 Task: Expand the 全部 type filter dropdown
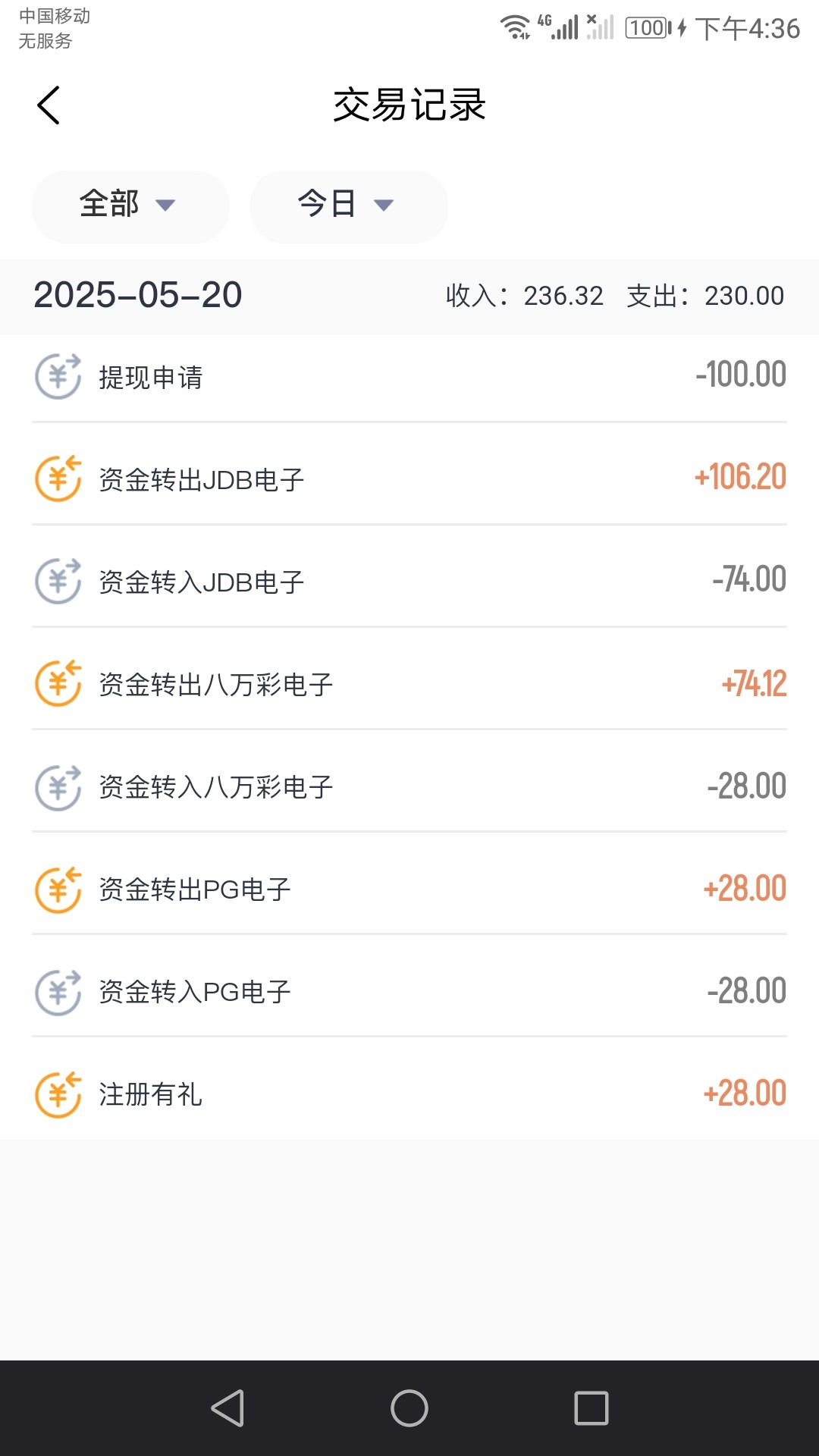click(130, 206)
